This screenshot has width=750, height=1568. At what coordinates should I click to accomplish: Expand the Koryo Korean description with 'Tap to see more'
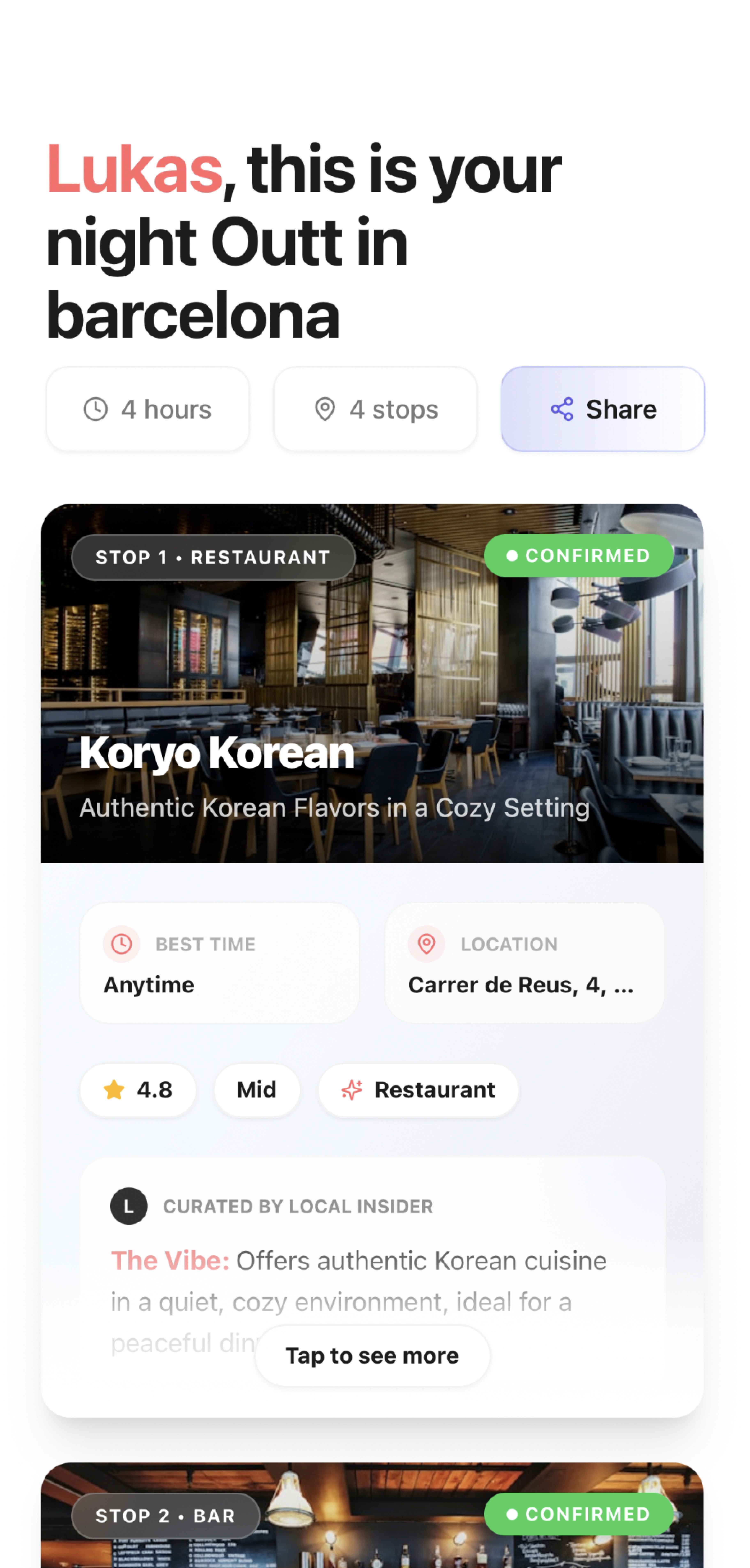pyautogui.click(x=372, y=1356)
